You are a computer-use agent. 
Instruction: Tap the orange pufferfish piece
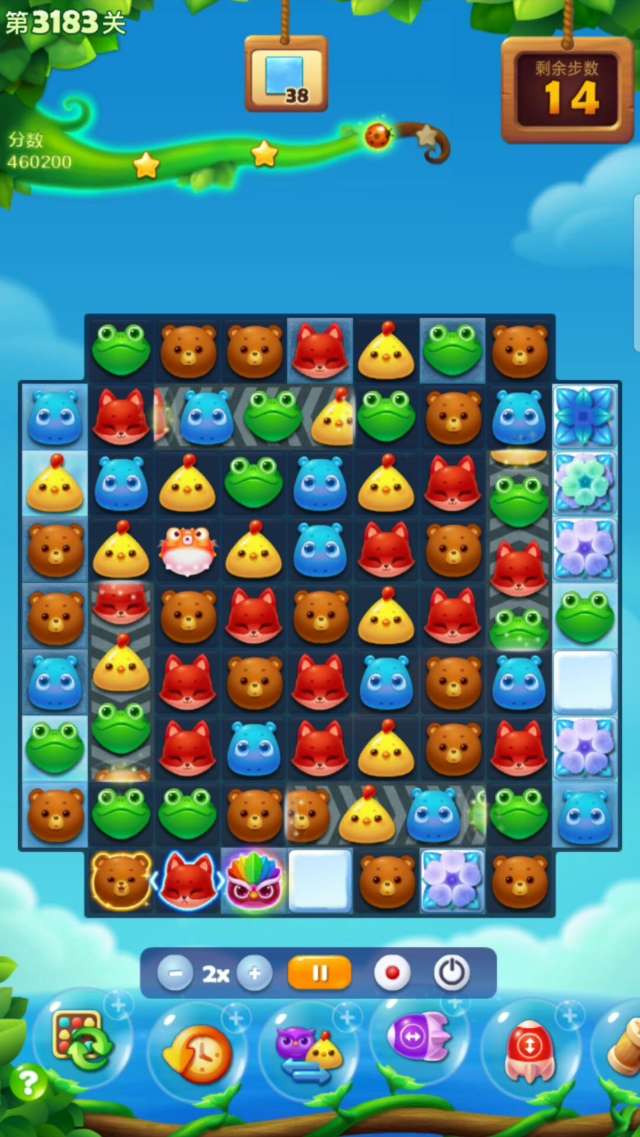(x=187, y=549)
